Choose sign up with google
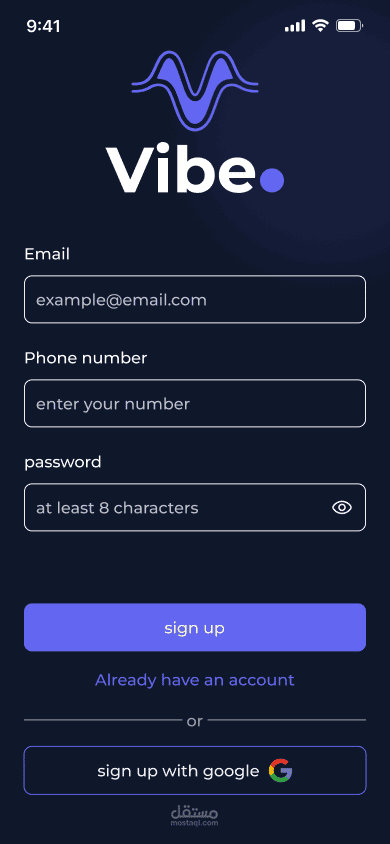This screenshot has height=844, width=390. click(x=195, y=770)
